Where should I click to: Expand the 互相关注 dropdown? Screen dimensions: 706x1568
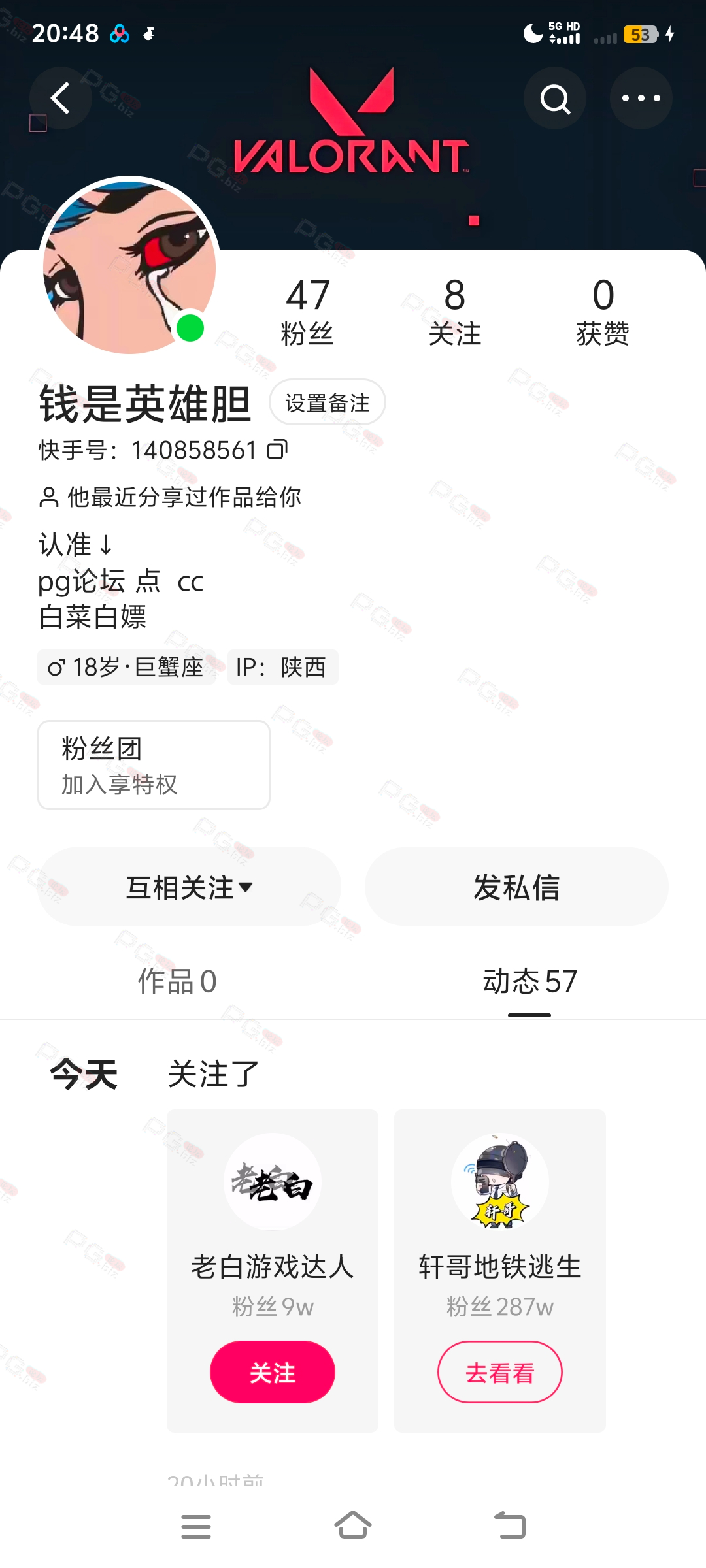coord(190,887)
